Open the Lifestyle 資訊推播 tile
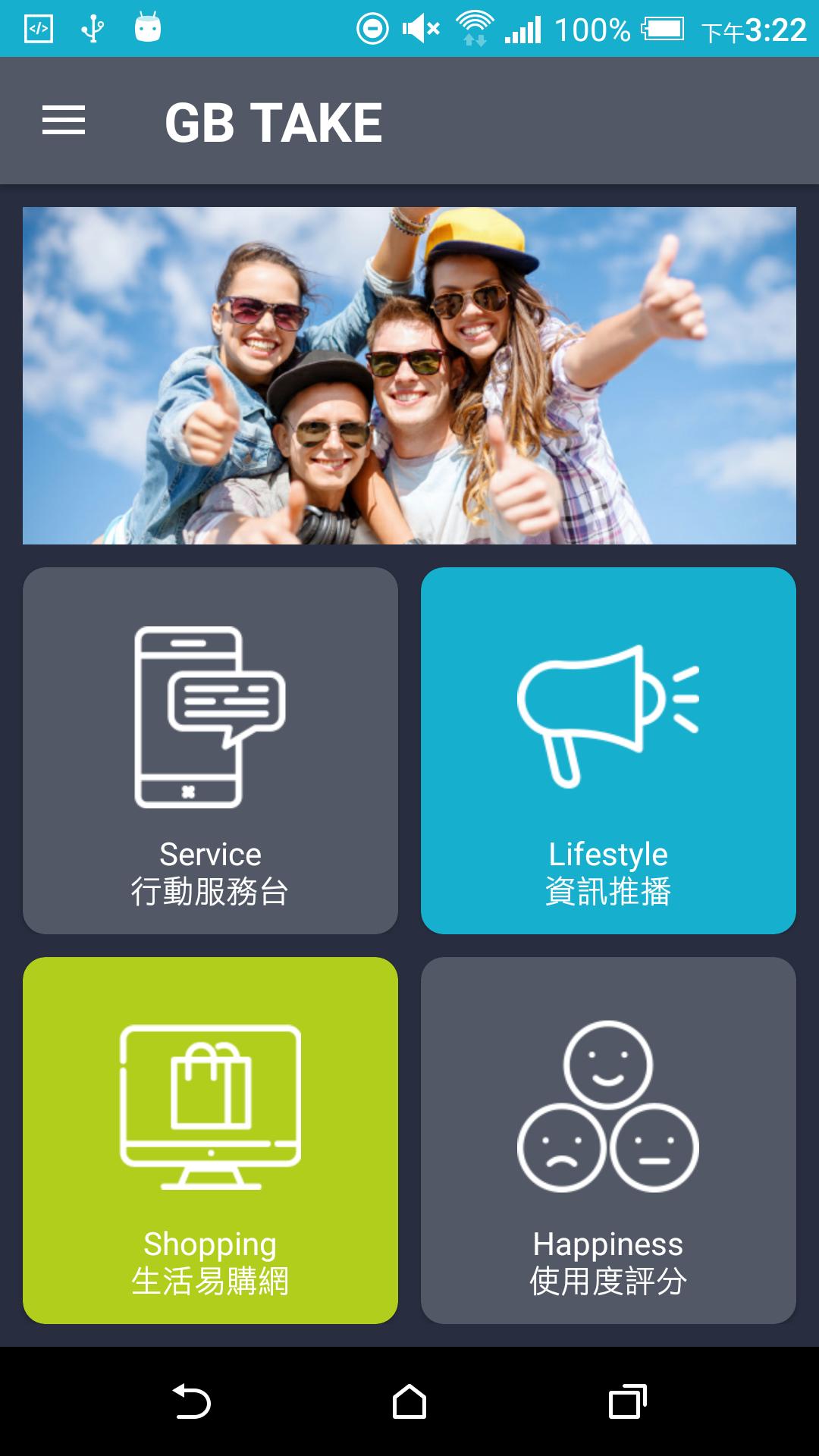Viewport: 819px width, 1456px height. tap(608, 750)
